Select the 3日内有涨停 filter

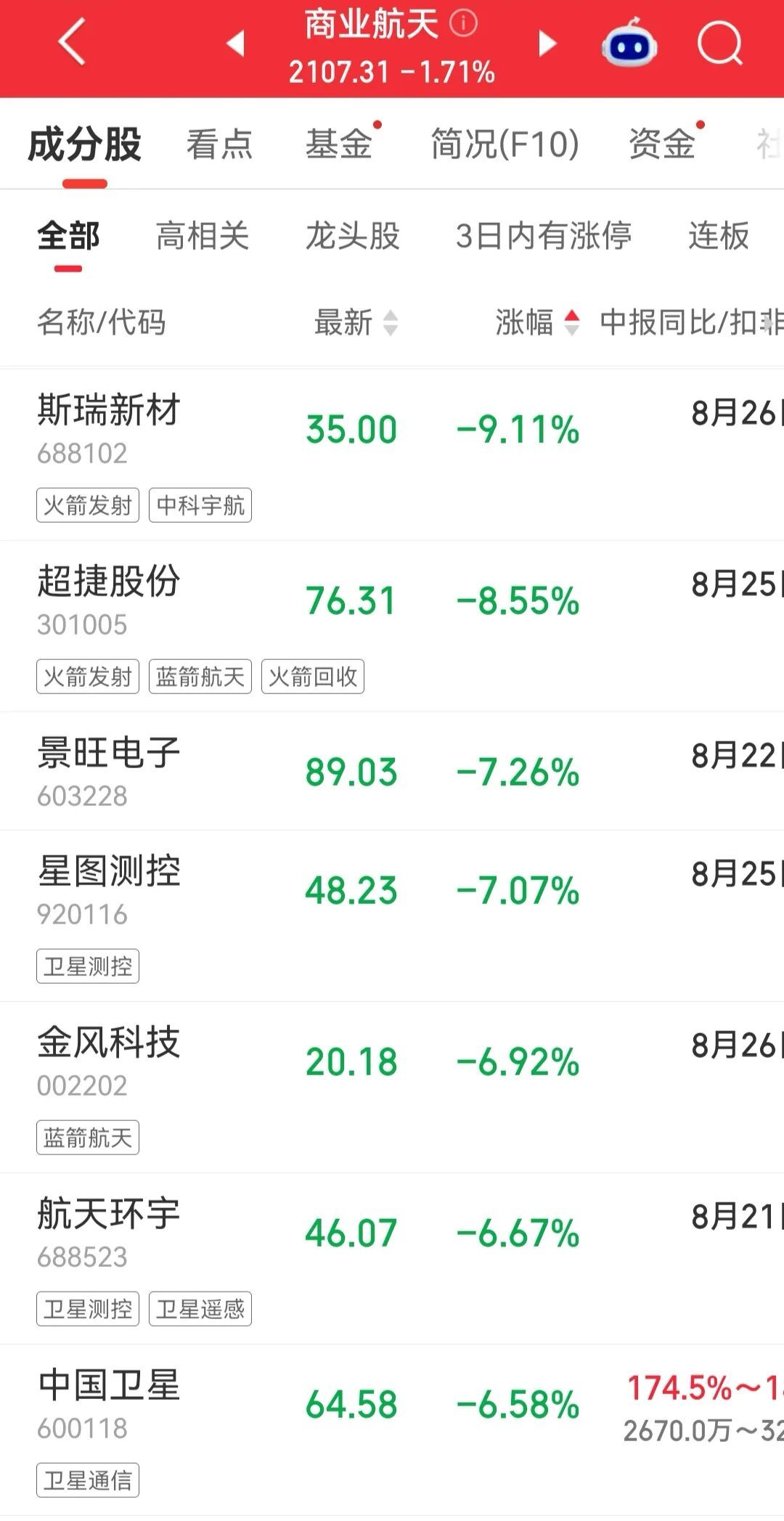pos(544,236)
